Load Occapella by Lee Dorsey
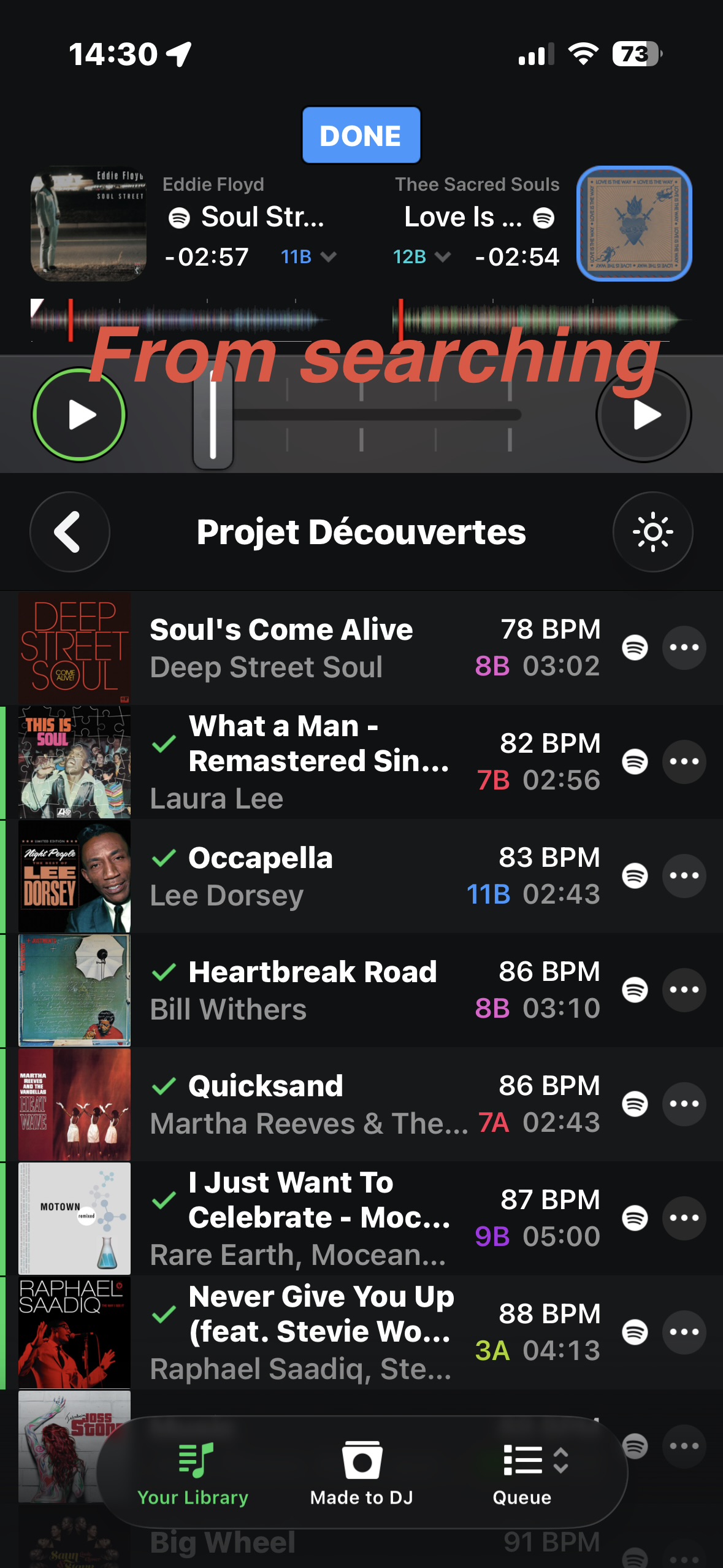 pos(307,876)
